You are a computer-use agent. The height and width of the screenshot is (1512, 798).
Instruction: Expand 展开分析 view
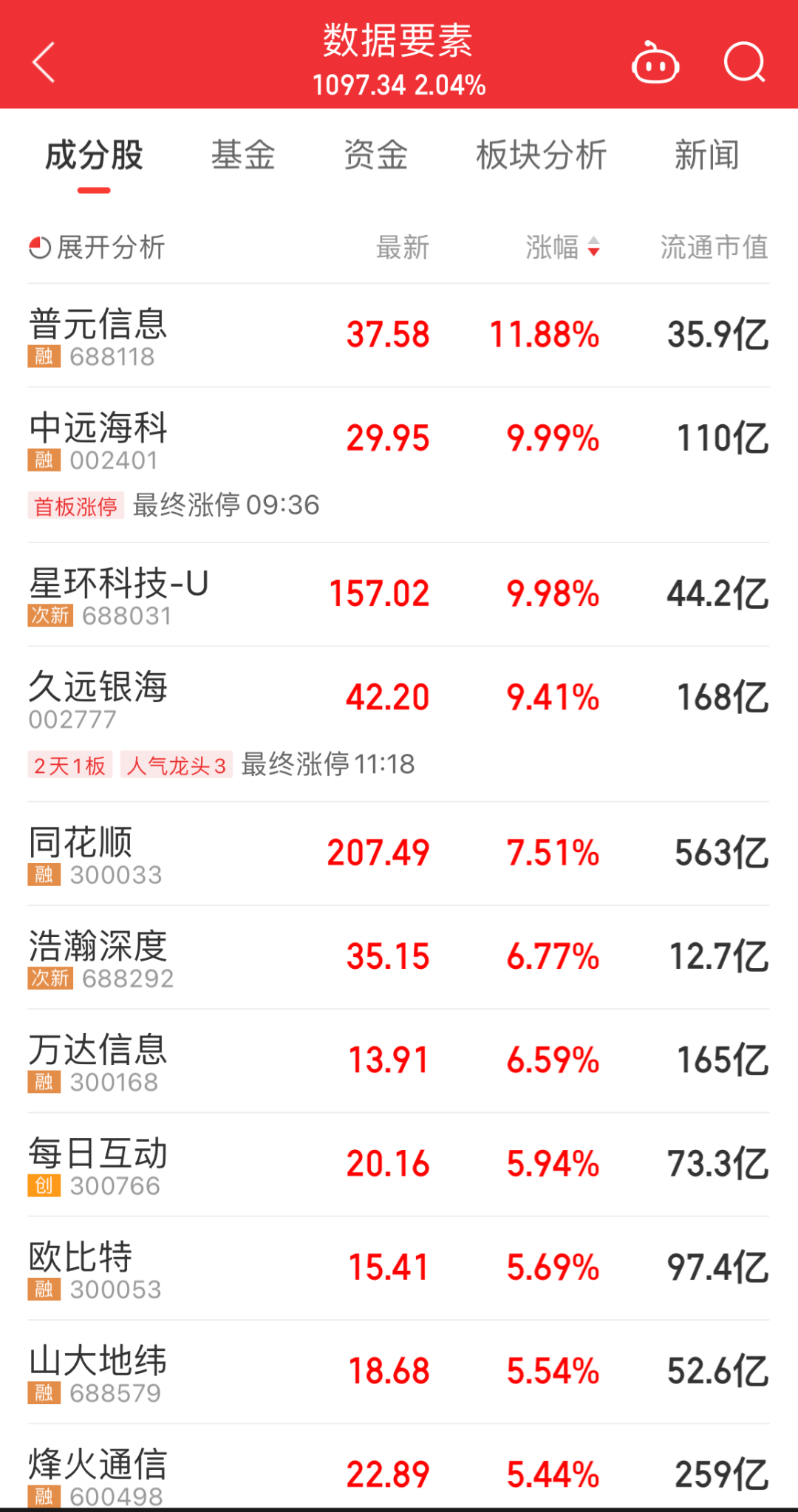pyautogui.click(x=97, y=248)
